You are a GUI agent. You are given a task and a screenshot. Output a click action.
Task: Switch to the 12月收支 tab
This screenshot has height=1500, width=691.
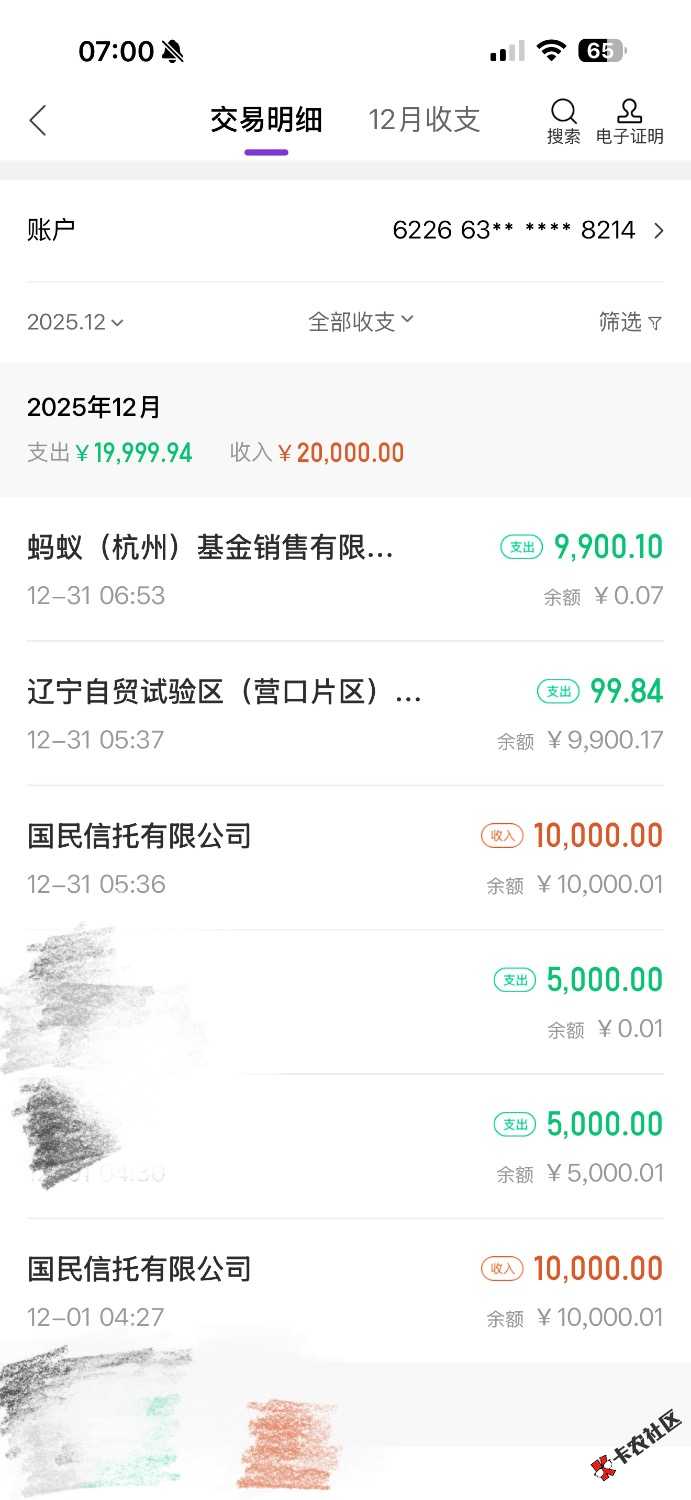point(424,120)
